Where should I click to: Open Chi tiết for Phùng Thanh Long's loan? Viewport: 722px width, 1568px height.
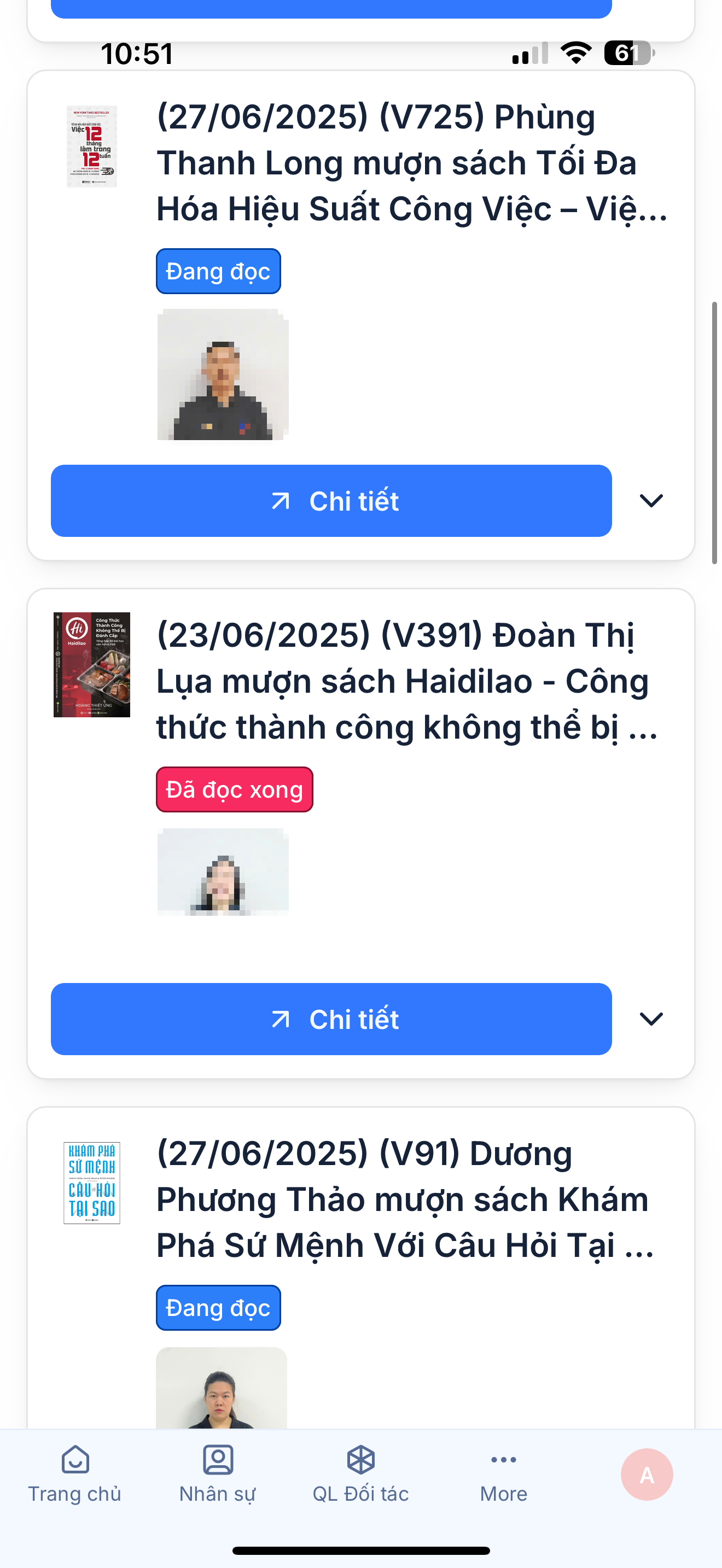coord(331,500)
